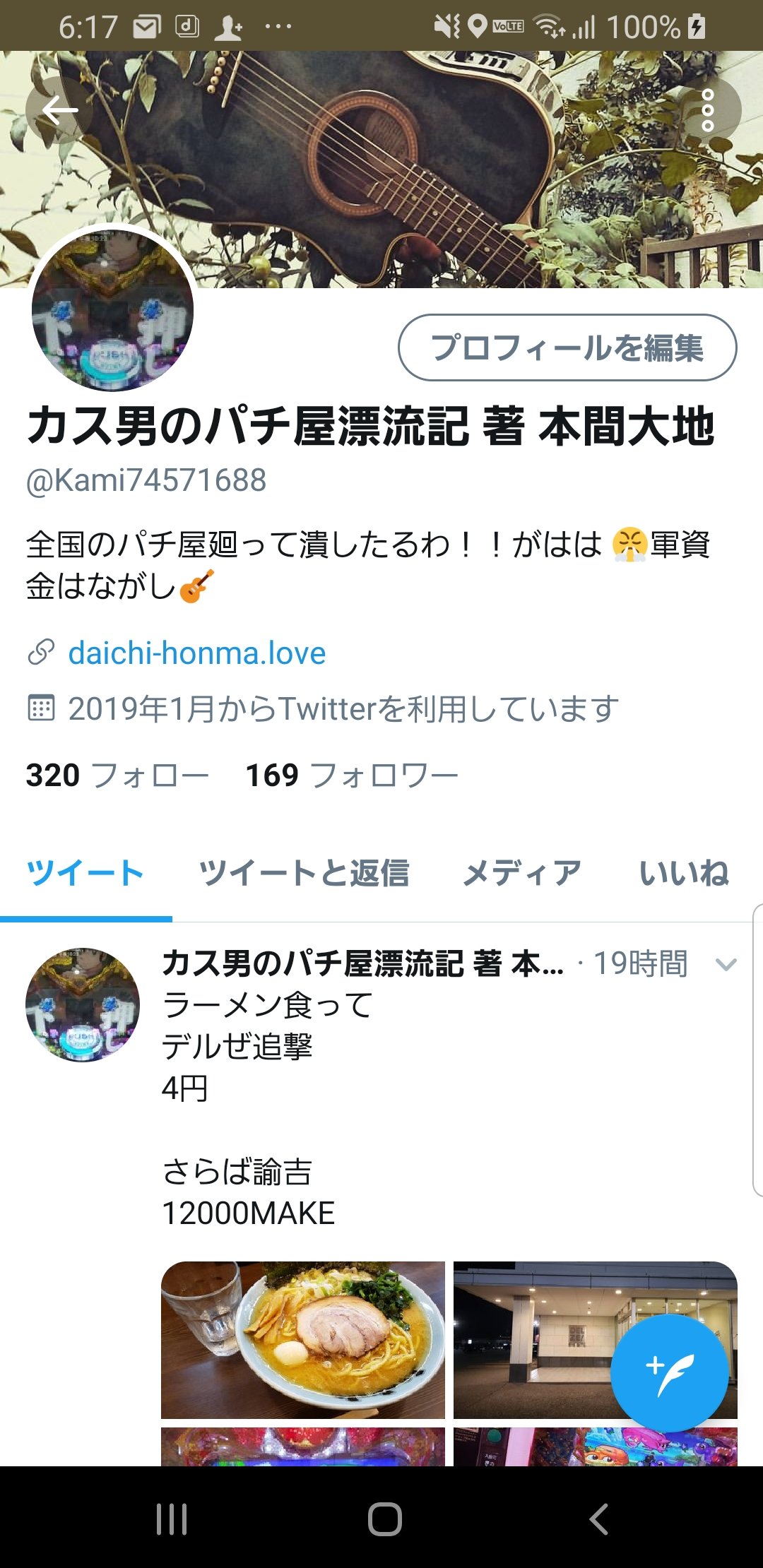Tap the system home button
The height and width of the screenshot is (1568, 763).
click(384, 1519)
